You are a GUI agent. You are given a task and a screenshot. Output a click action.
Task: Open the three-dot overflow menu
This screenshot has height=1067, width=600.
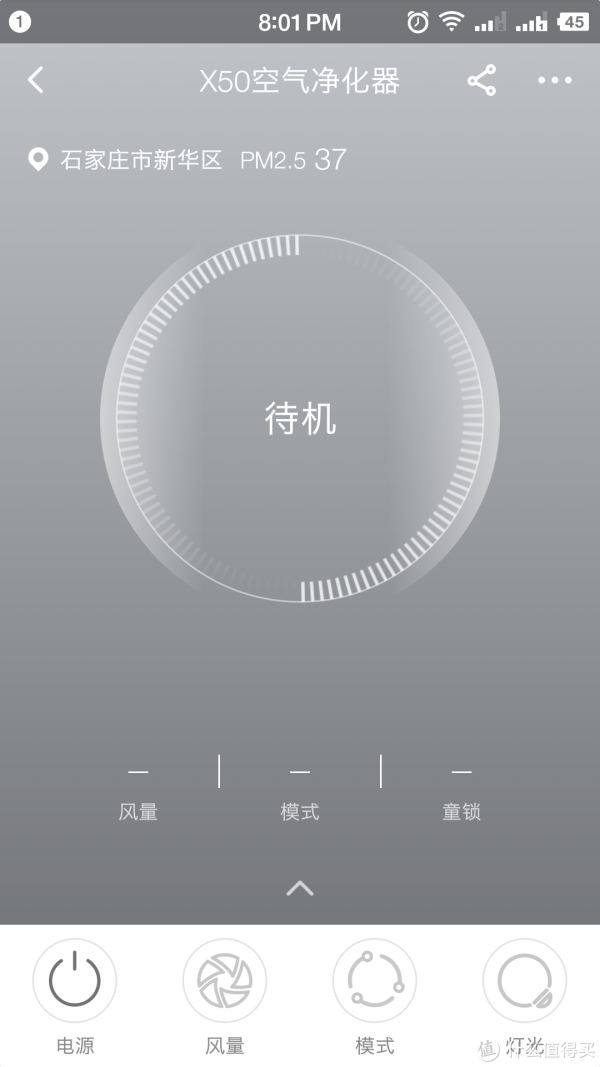pyautogui.click(x=554, y=80)
